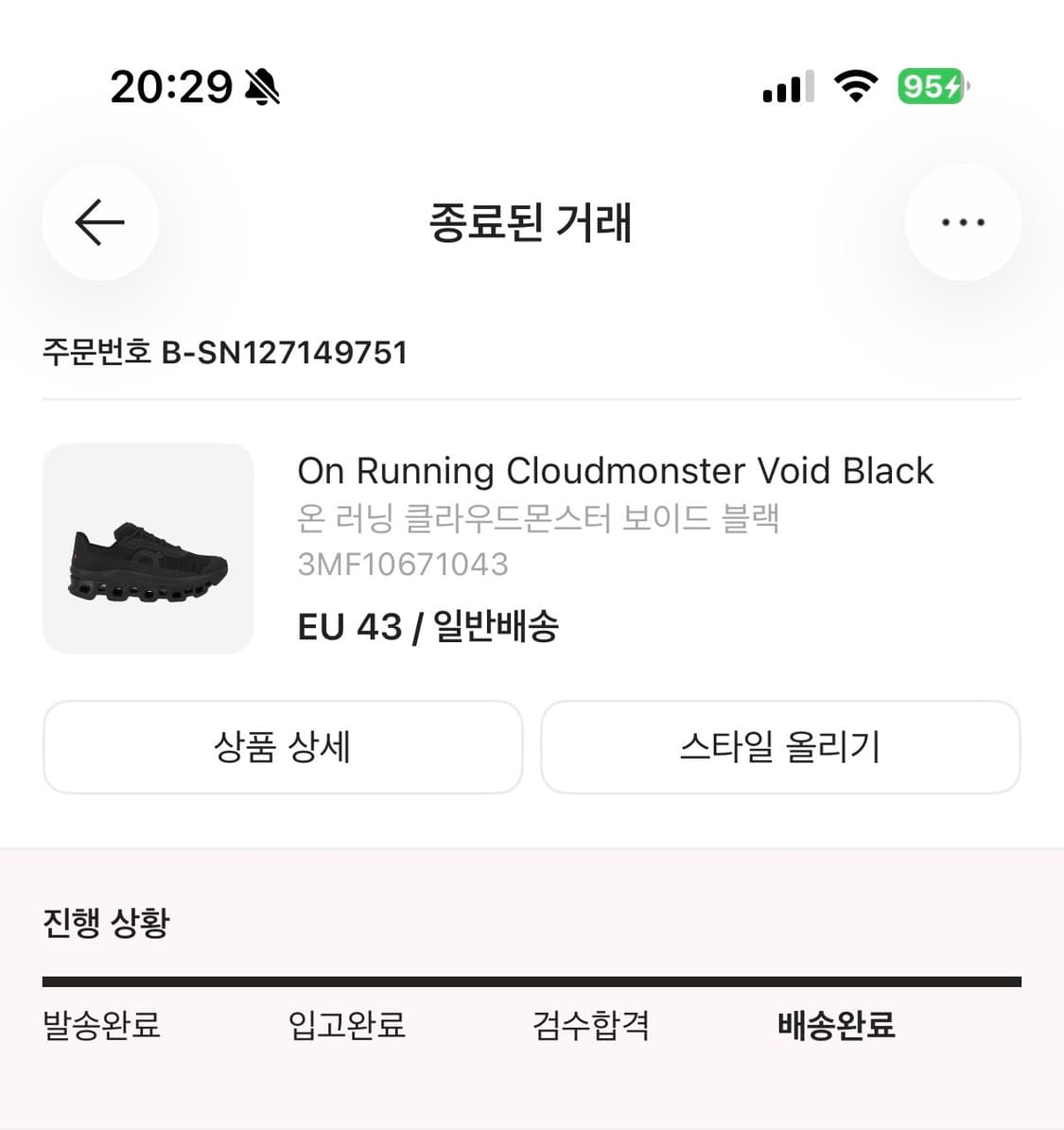The image size is (1064, 1130).
Task: Tap the EU 43 size label
Action: (x=349, y=626)
